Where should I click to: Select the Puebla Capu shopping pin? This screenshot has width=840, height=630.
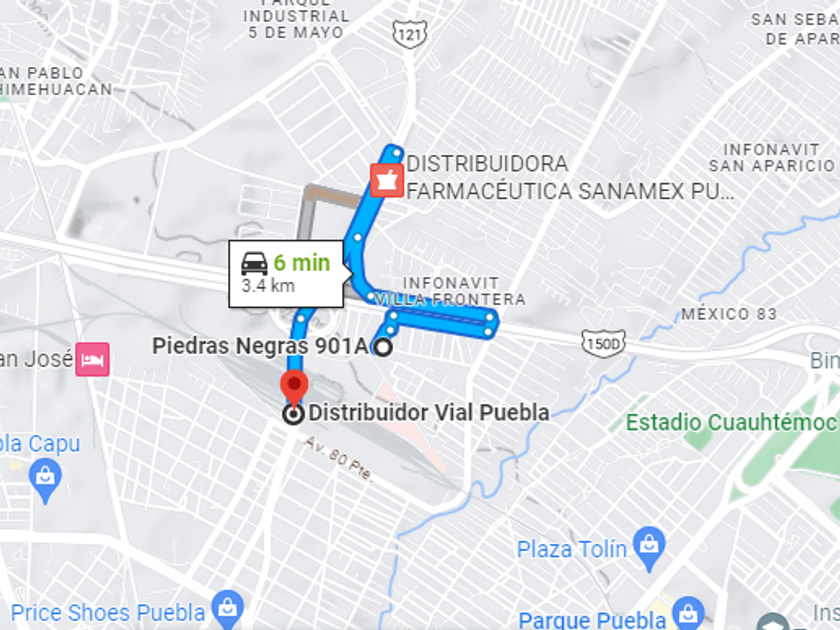point(45,472)
